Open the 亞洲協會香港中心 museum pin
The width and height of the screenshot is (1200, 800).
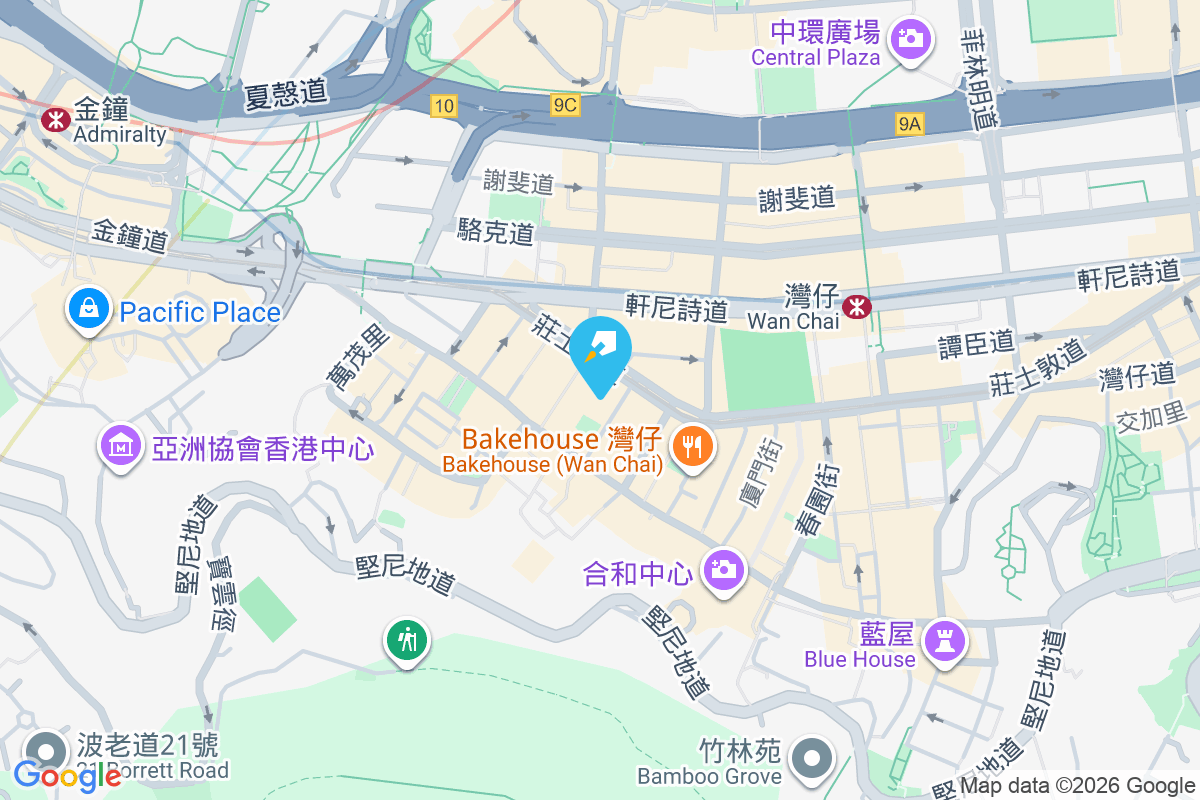(x=120, y=445)
